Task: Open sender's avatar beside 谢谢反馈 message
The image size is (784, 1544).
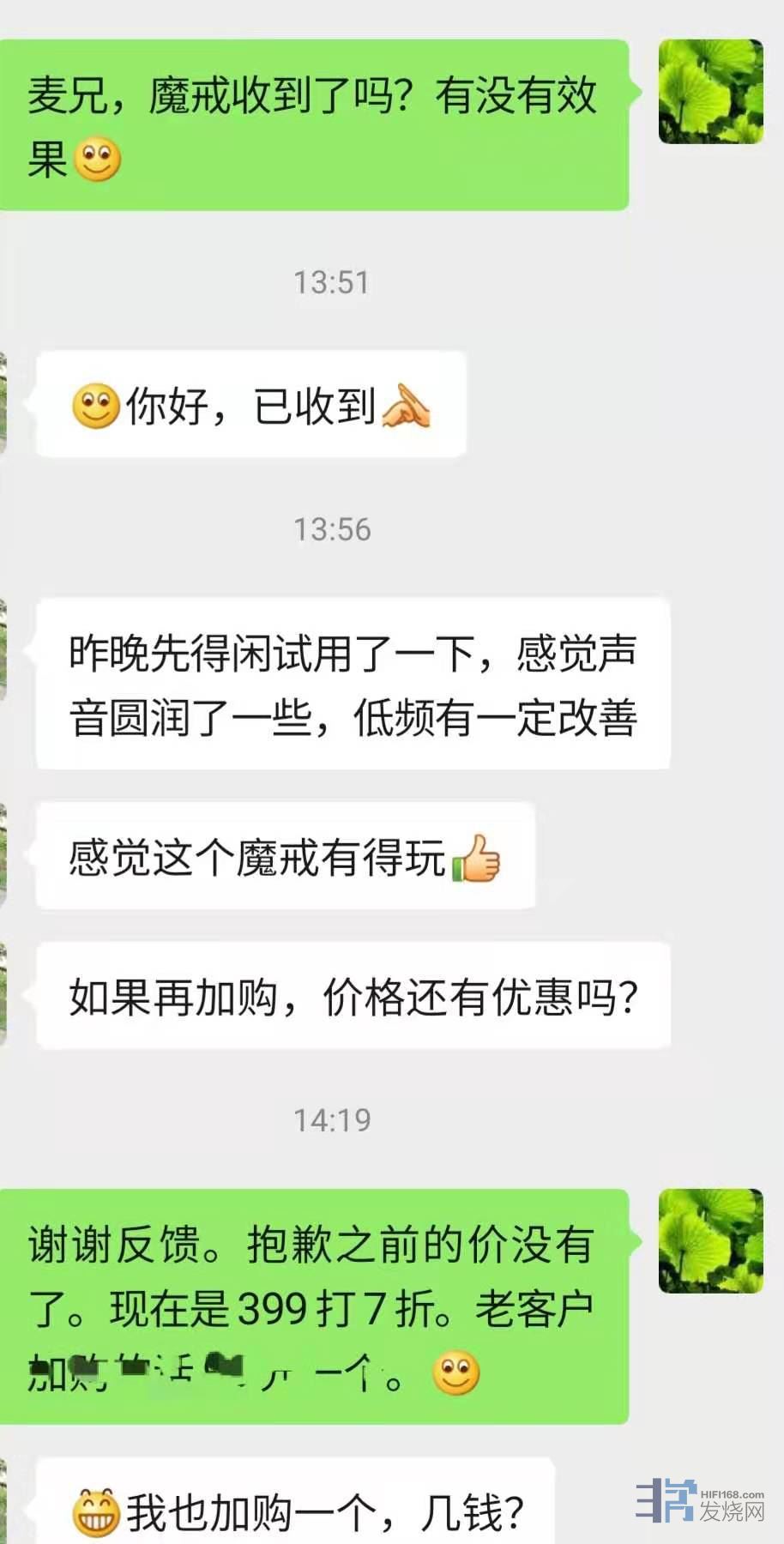Action: point(710,1240)
